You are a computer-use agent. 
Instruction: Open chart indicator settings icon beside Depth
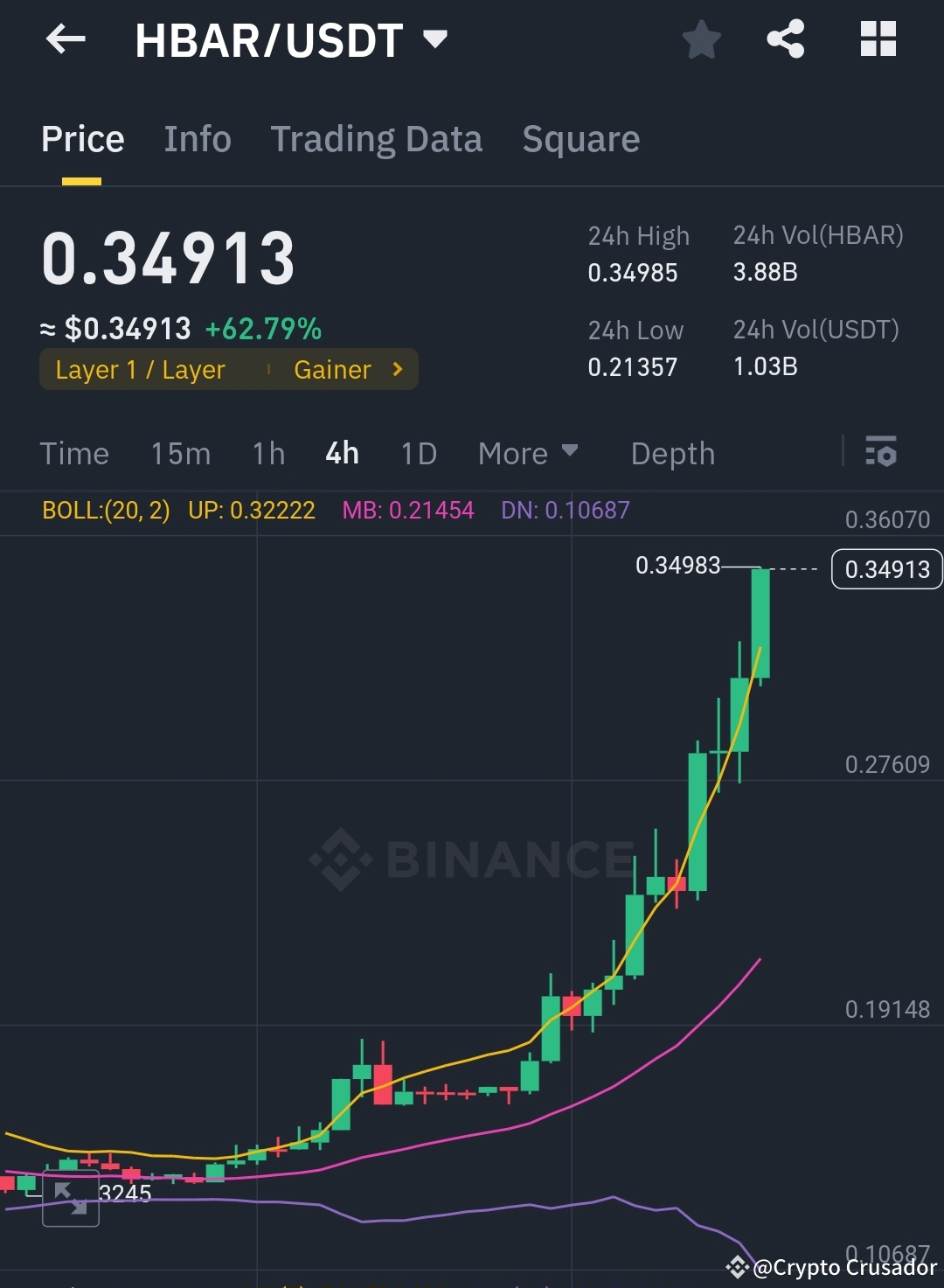click(x=881, y=453)
